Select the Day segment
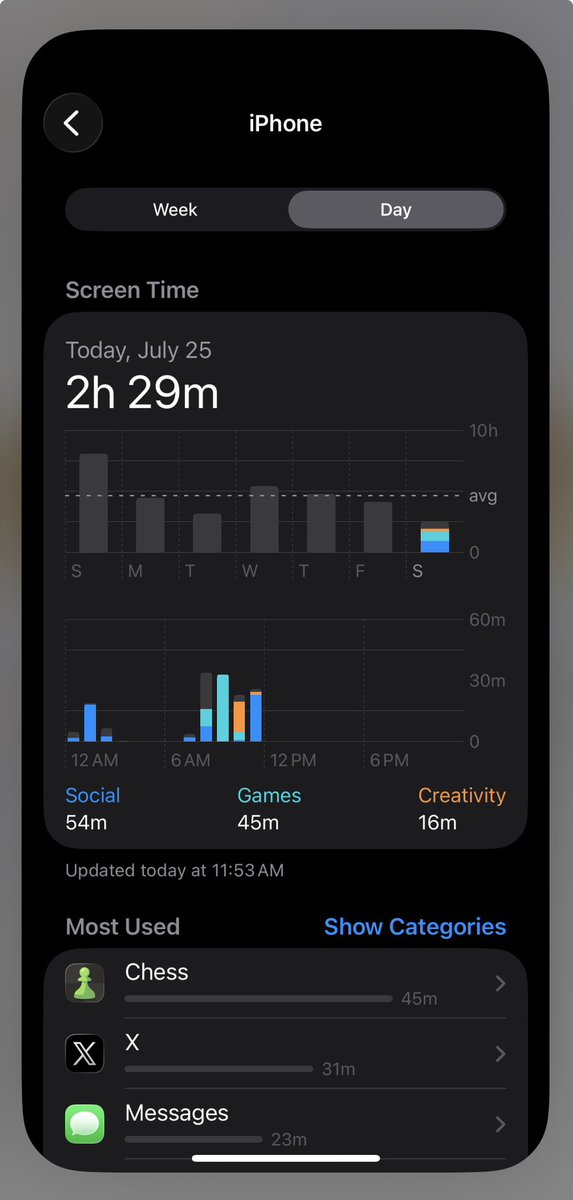The width and height of the screenshot is (573, 1200). click(396, 210)
